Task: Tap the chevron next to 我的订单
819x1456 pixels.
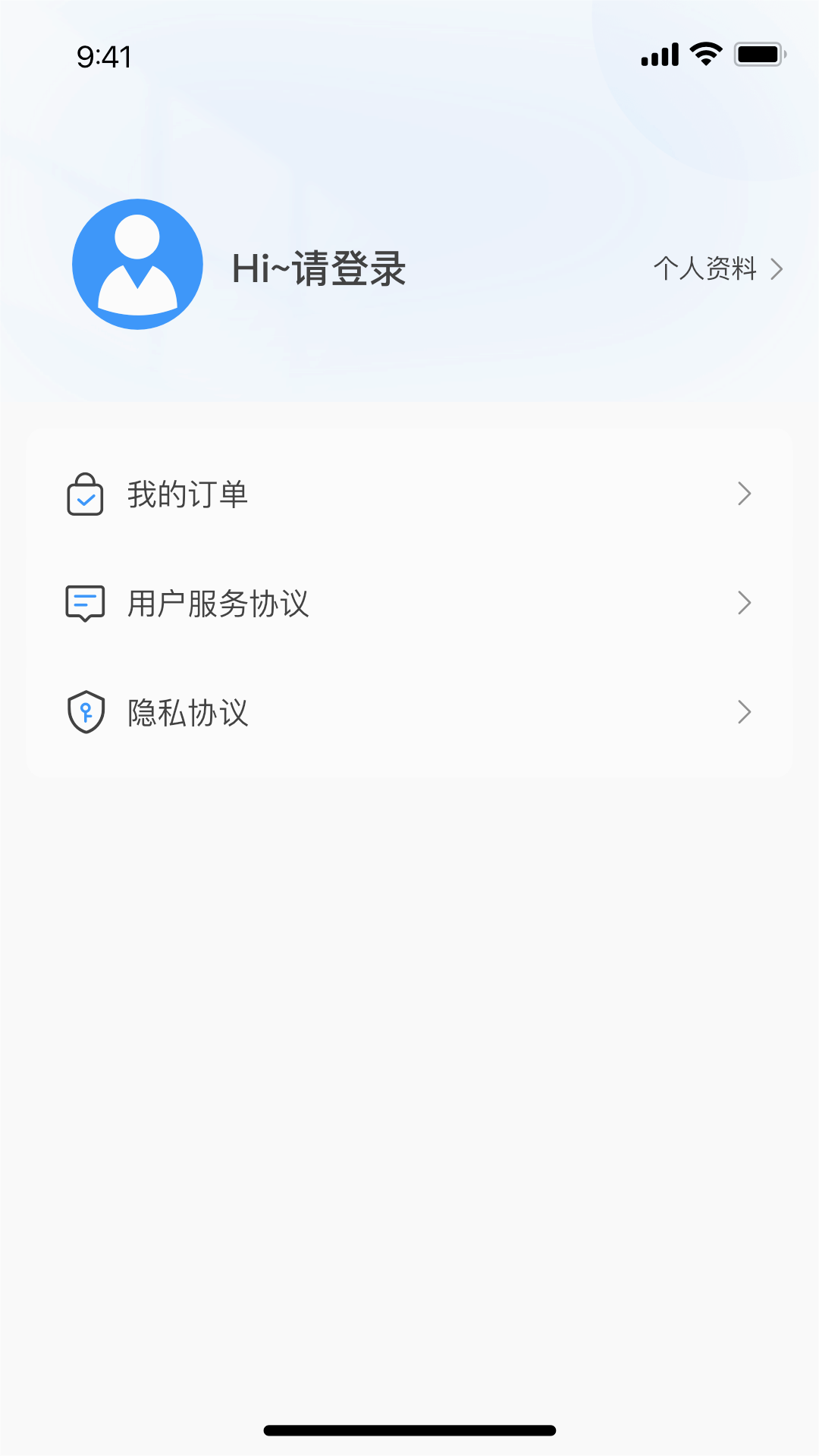Action: pyautogui.click(x=745, y=494)
